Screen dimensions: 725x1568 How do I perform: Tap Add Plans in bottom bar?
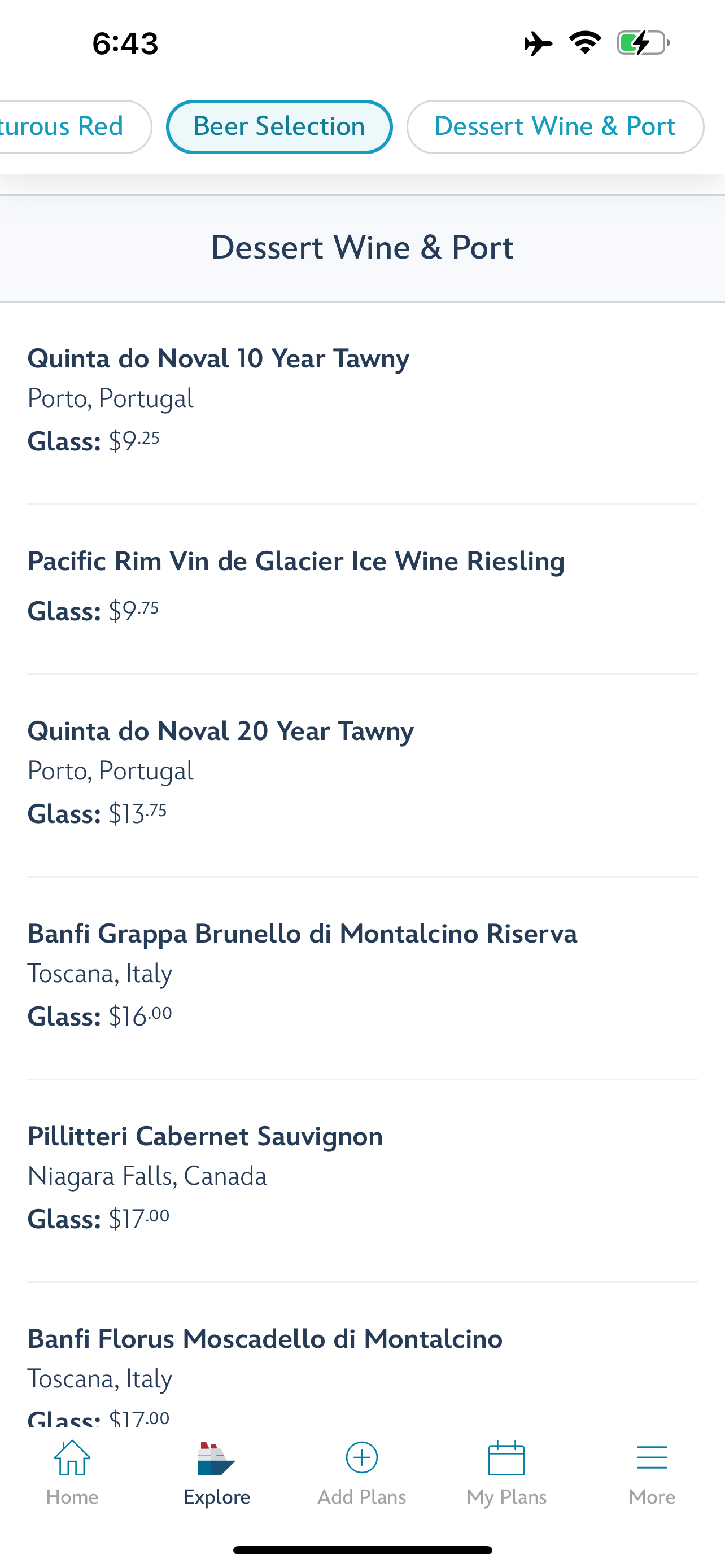pos(361,1472)
